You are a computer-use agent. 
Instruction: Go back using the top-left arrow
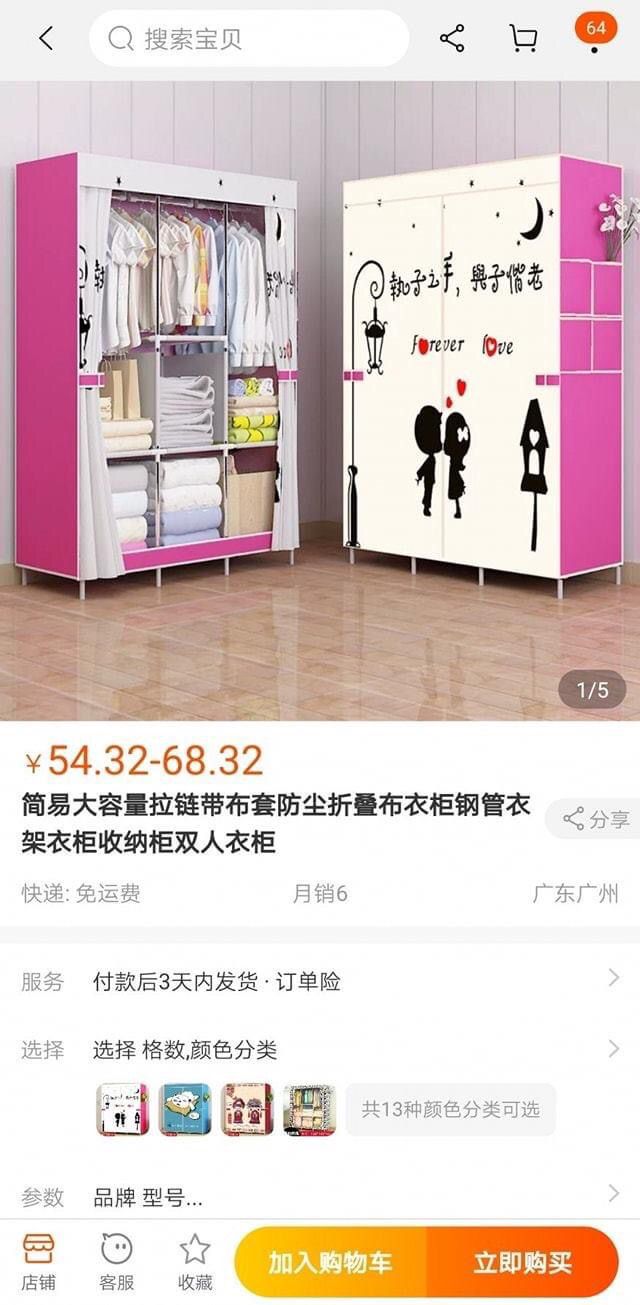[x=46, y=39]
